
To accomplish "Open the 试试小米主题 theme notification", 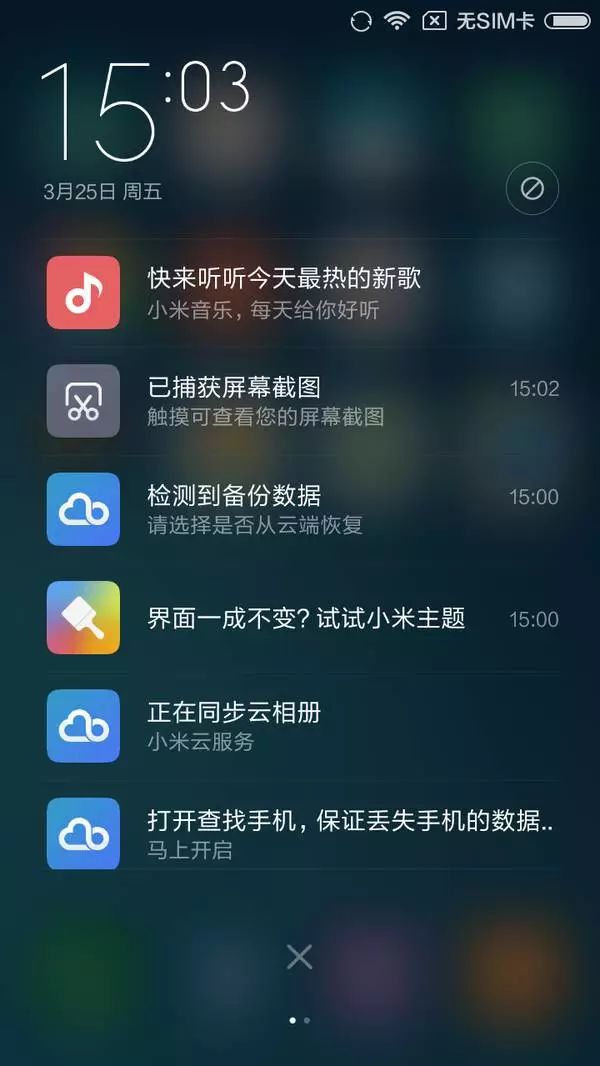I will (x=300, y=618).
